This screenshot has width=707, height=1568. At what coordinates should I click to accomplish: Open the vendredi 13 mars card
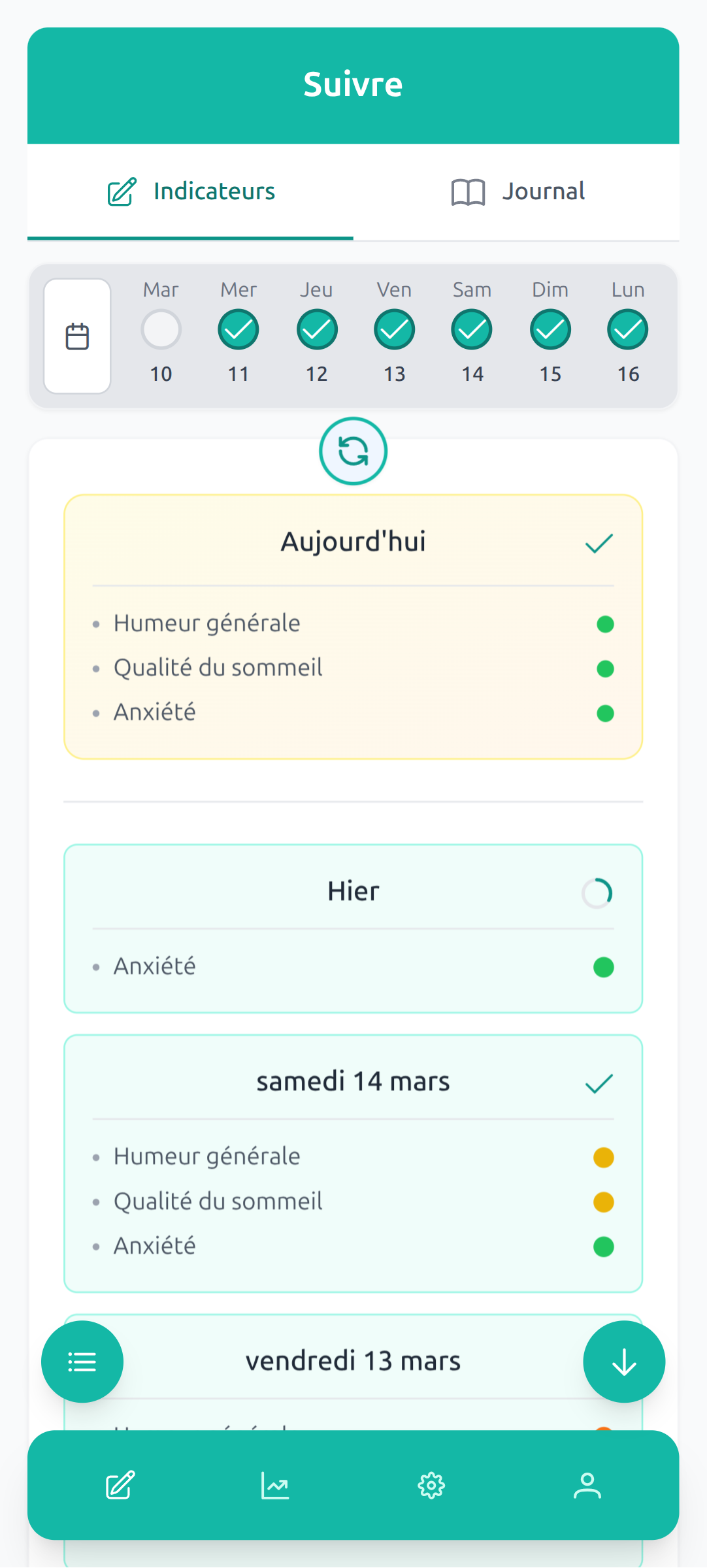353,1360
